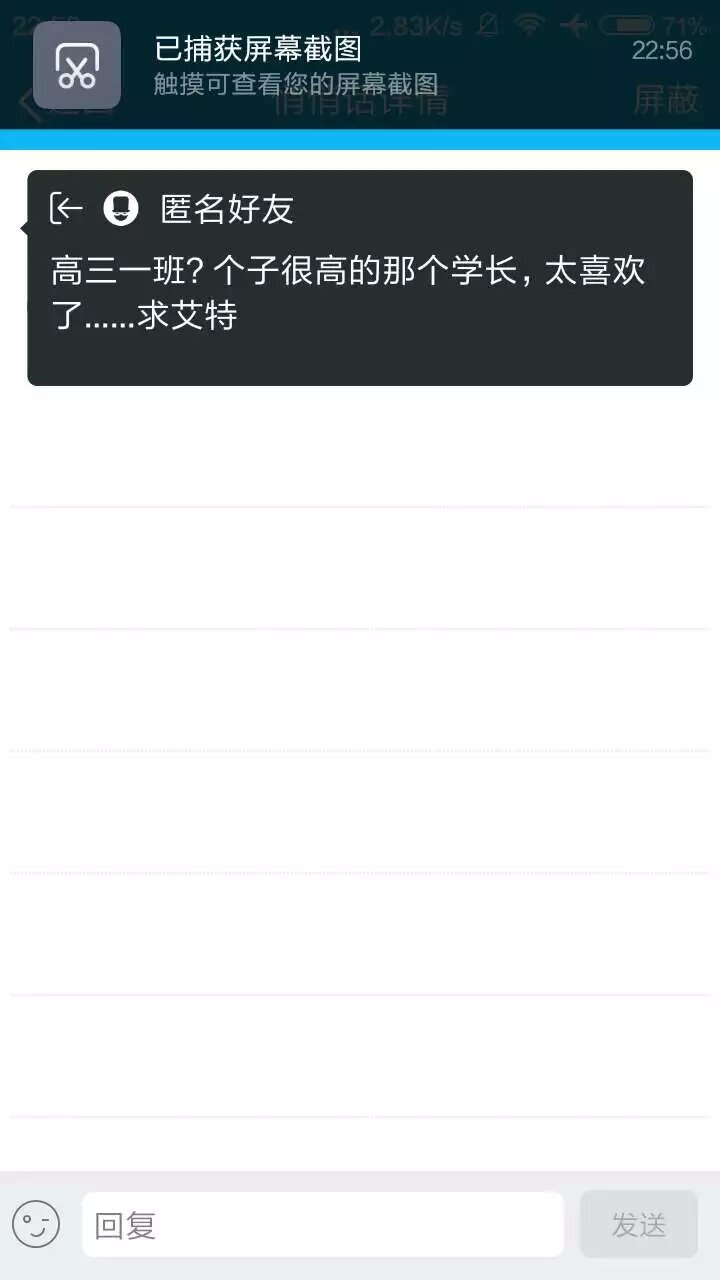The height and width of the screenshot is (1280, 720).
Task: Tap the emoji face icon
Action: click(36, 1224)
